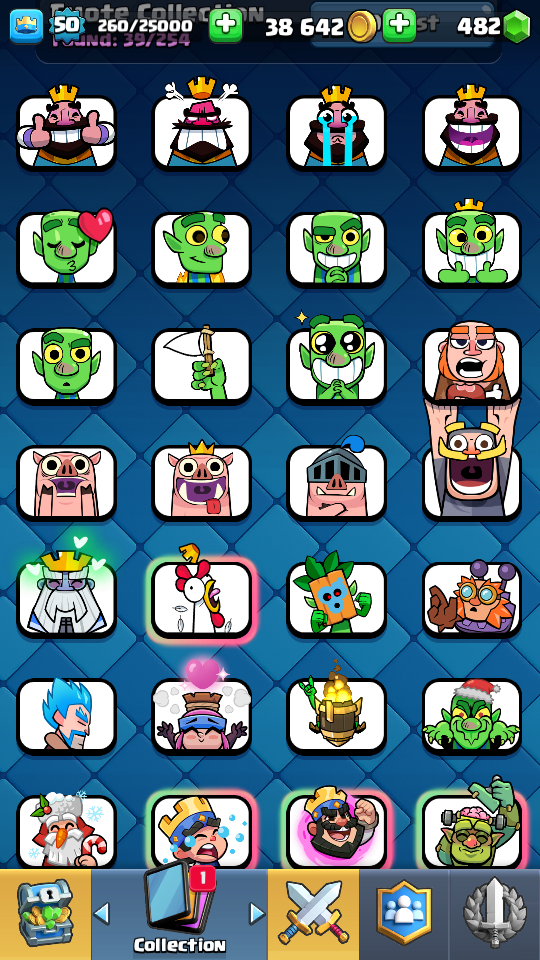Add experience with the green plus button
The height and width of the screenshot is (960, 540).
pos(225,25)
